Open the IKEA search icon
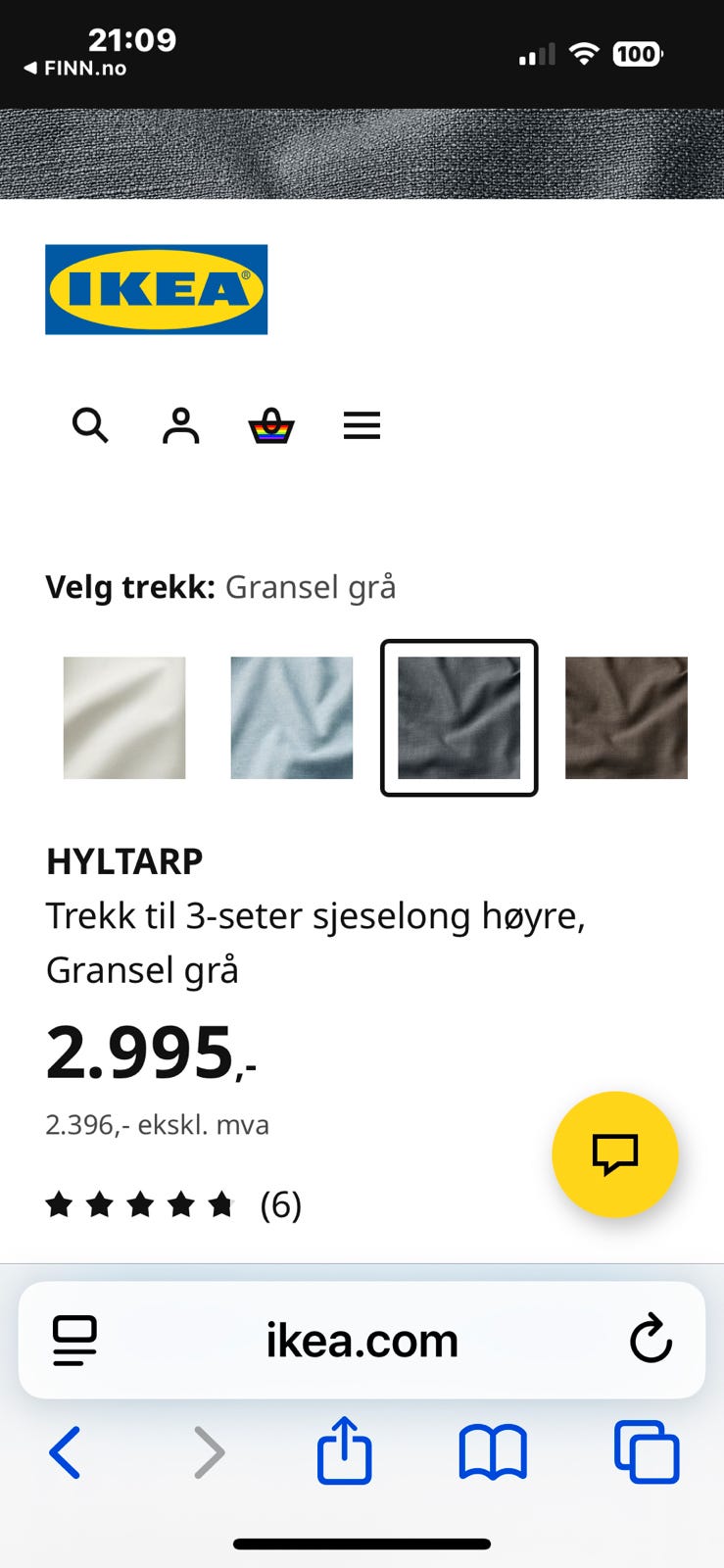The height and width of the screenshot is (1568, 724). click(90, 425)
